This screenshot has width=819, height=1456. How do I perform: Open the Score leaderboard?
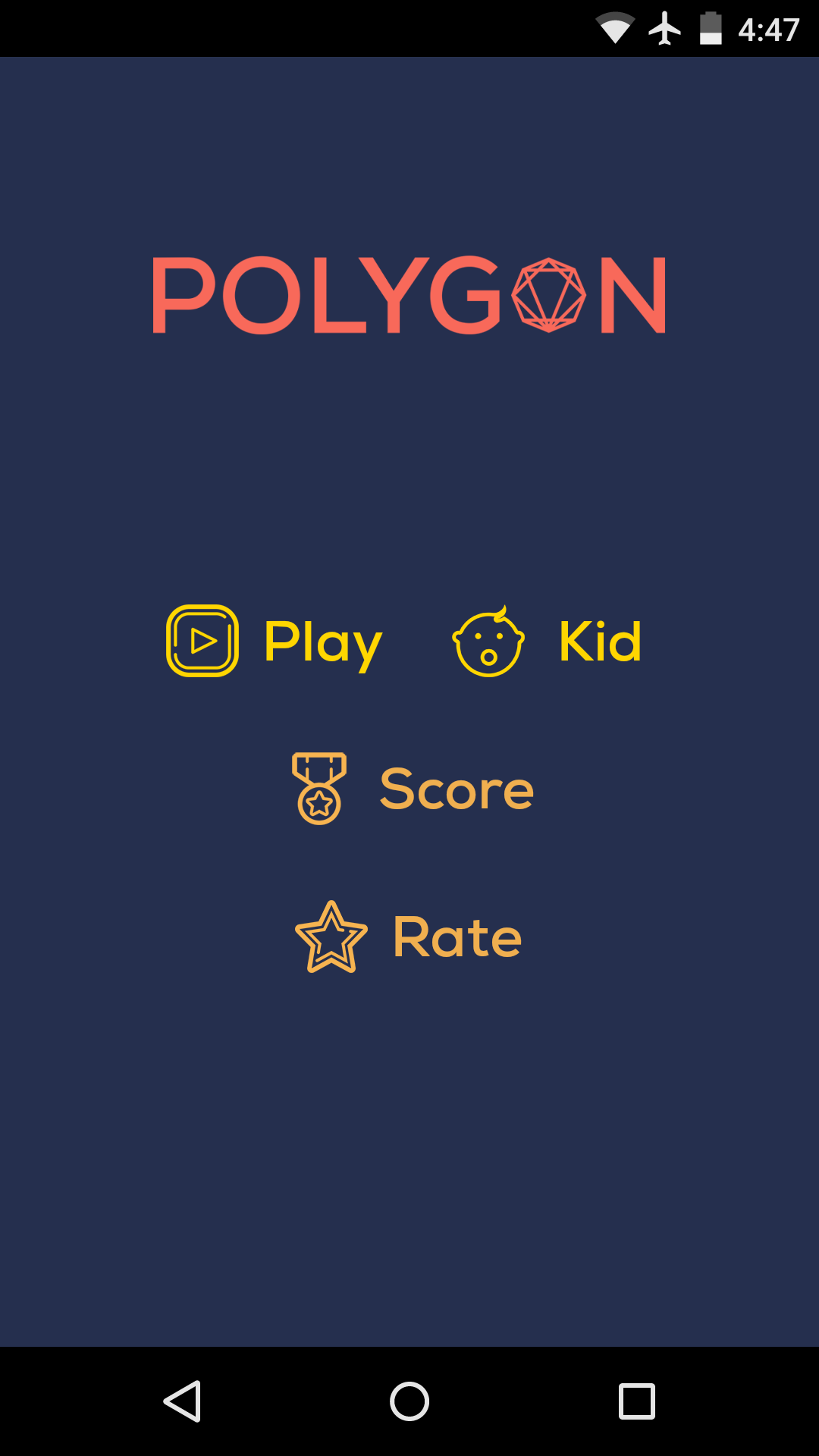[x=413, y=789]
